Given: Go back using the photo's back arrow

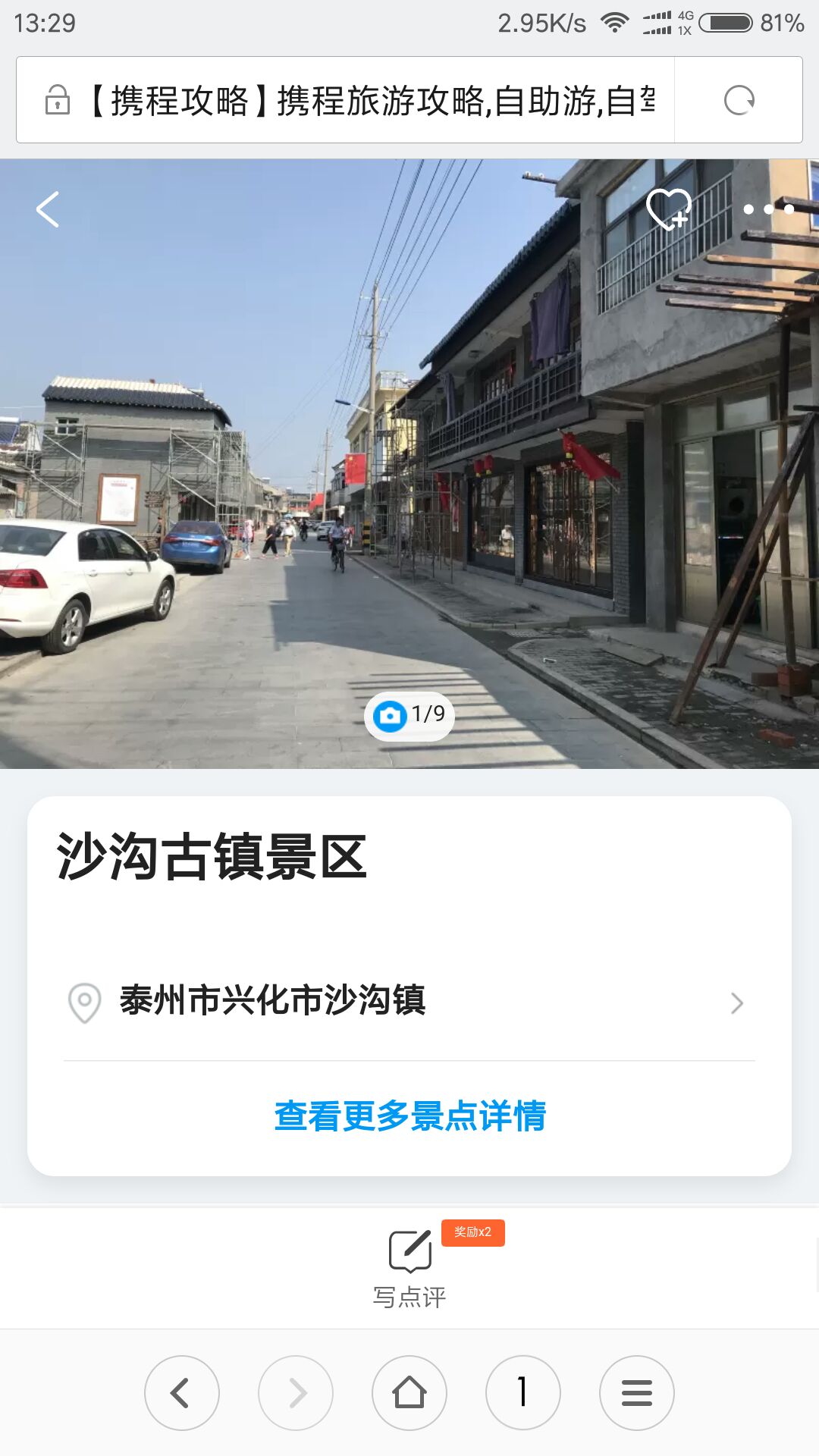Looking at the screenshot, I should click(x=48, y=209).
